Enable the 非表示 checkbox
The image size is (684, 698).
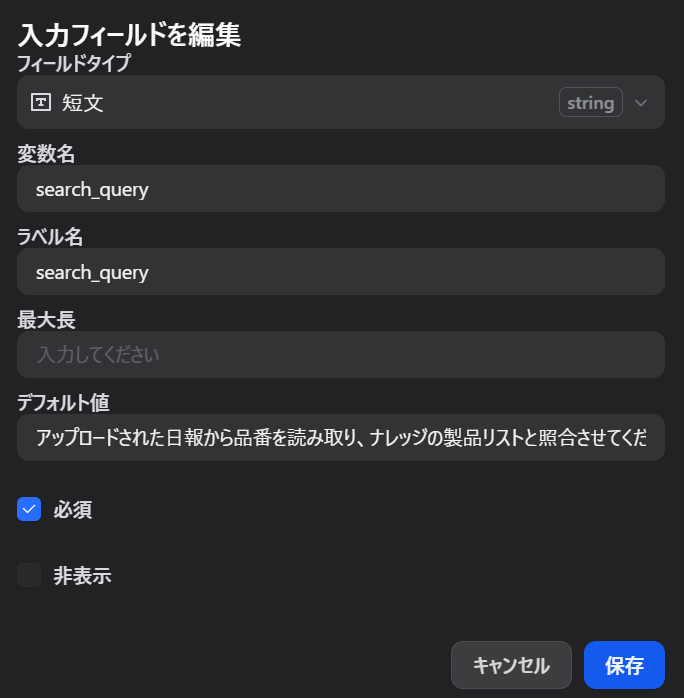click(29, 575)
